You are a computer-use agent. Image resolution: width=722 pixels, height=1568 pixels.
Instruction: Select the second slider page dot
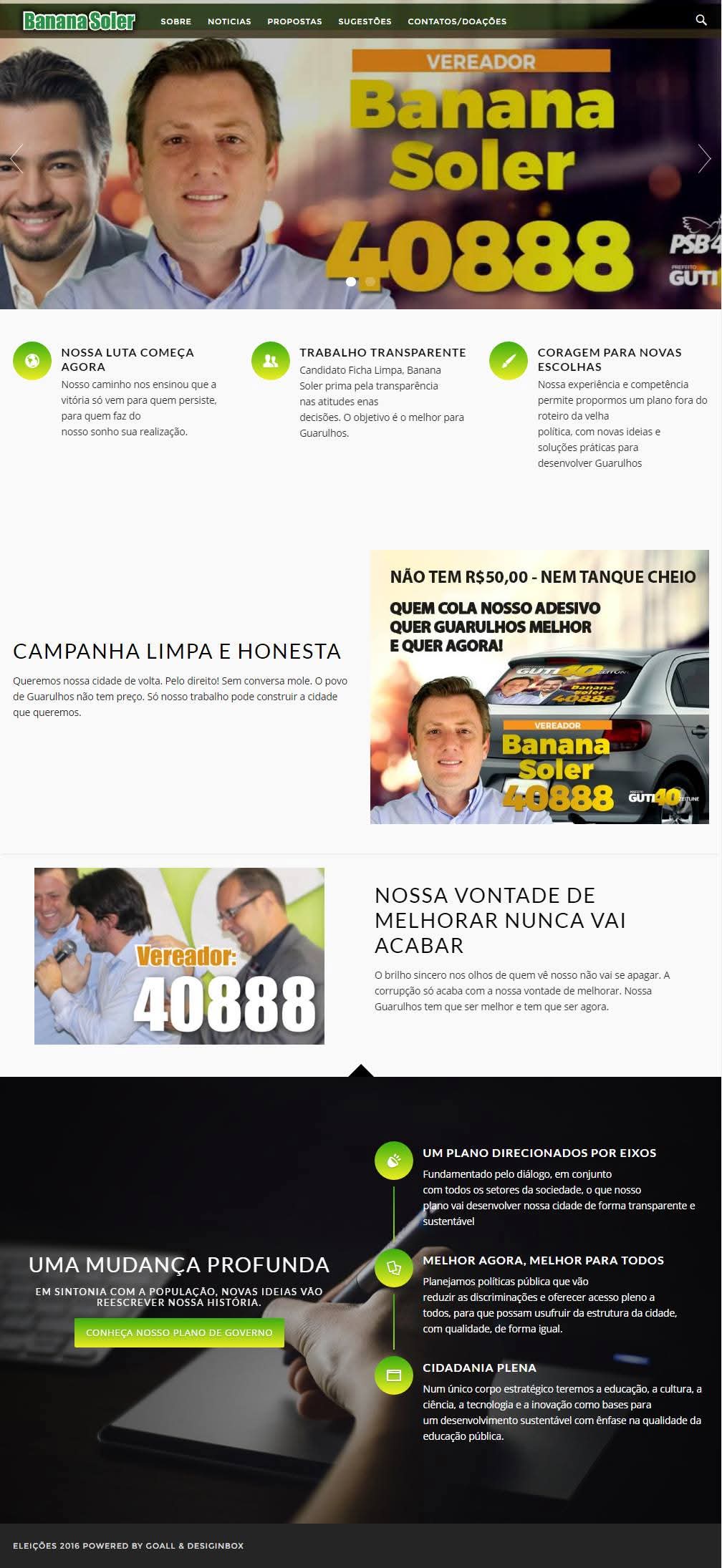pos(370,281)
